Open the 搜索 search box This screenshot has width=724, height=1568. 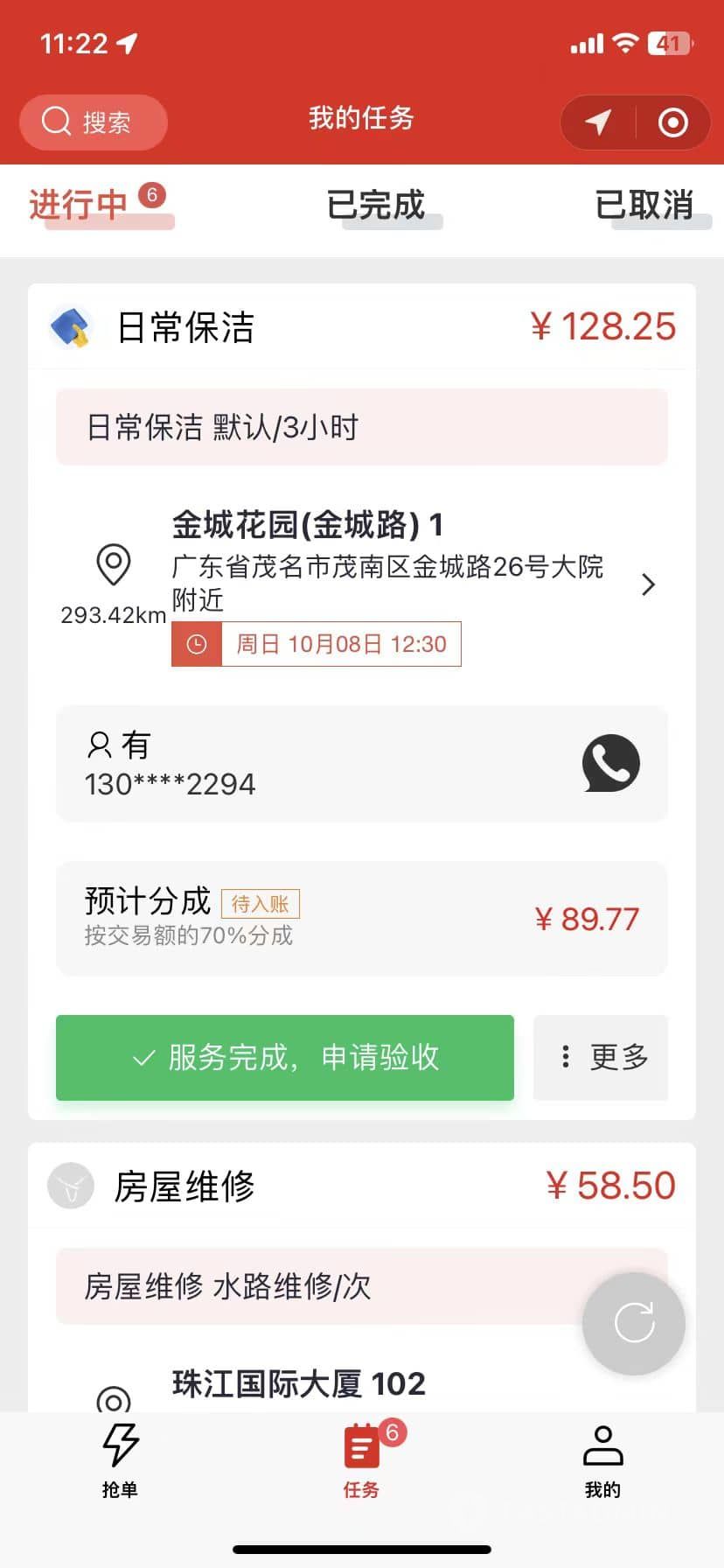(x=93, y=122)
